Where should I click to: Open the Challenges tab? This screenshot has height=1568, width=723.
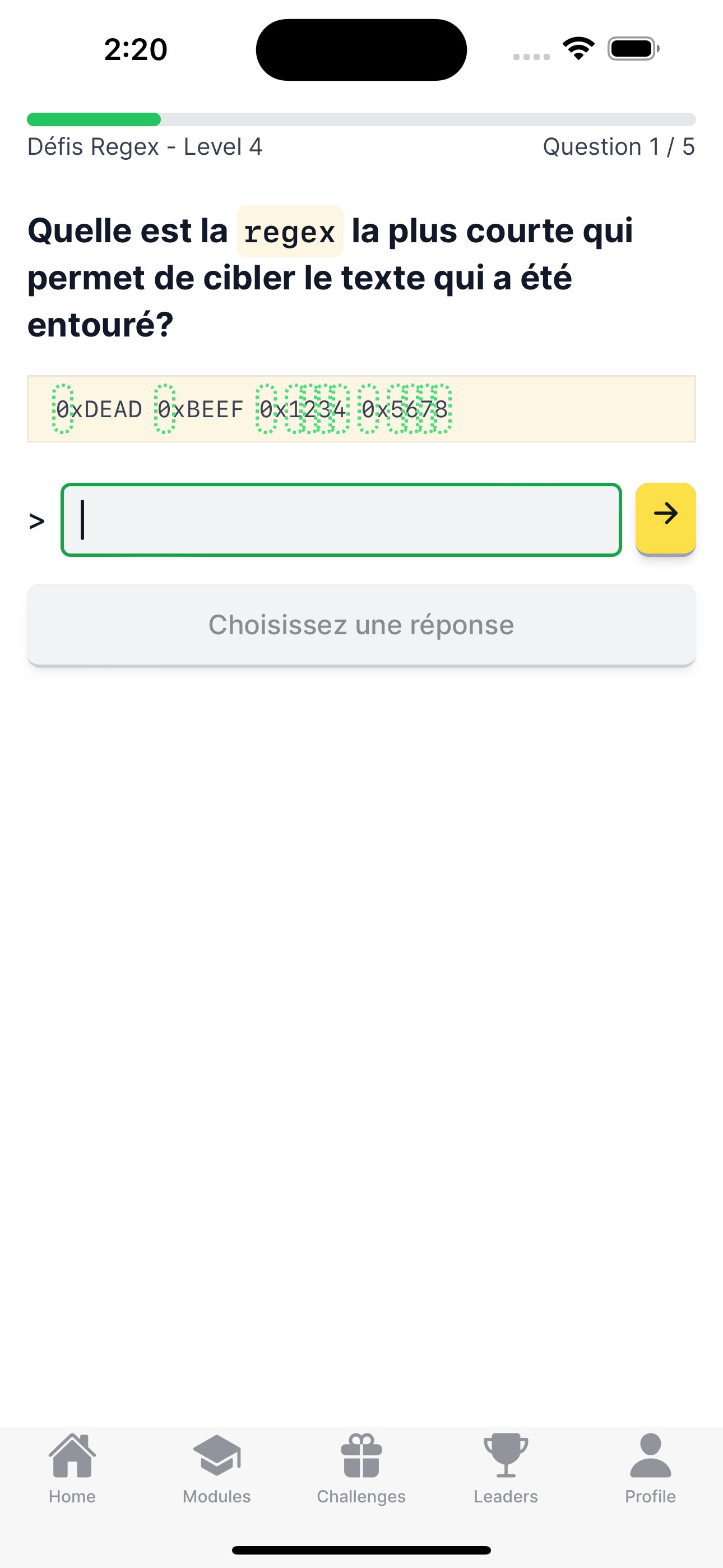tap(361, 1469)
